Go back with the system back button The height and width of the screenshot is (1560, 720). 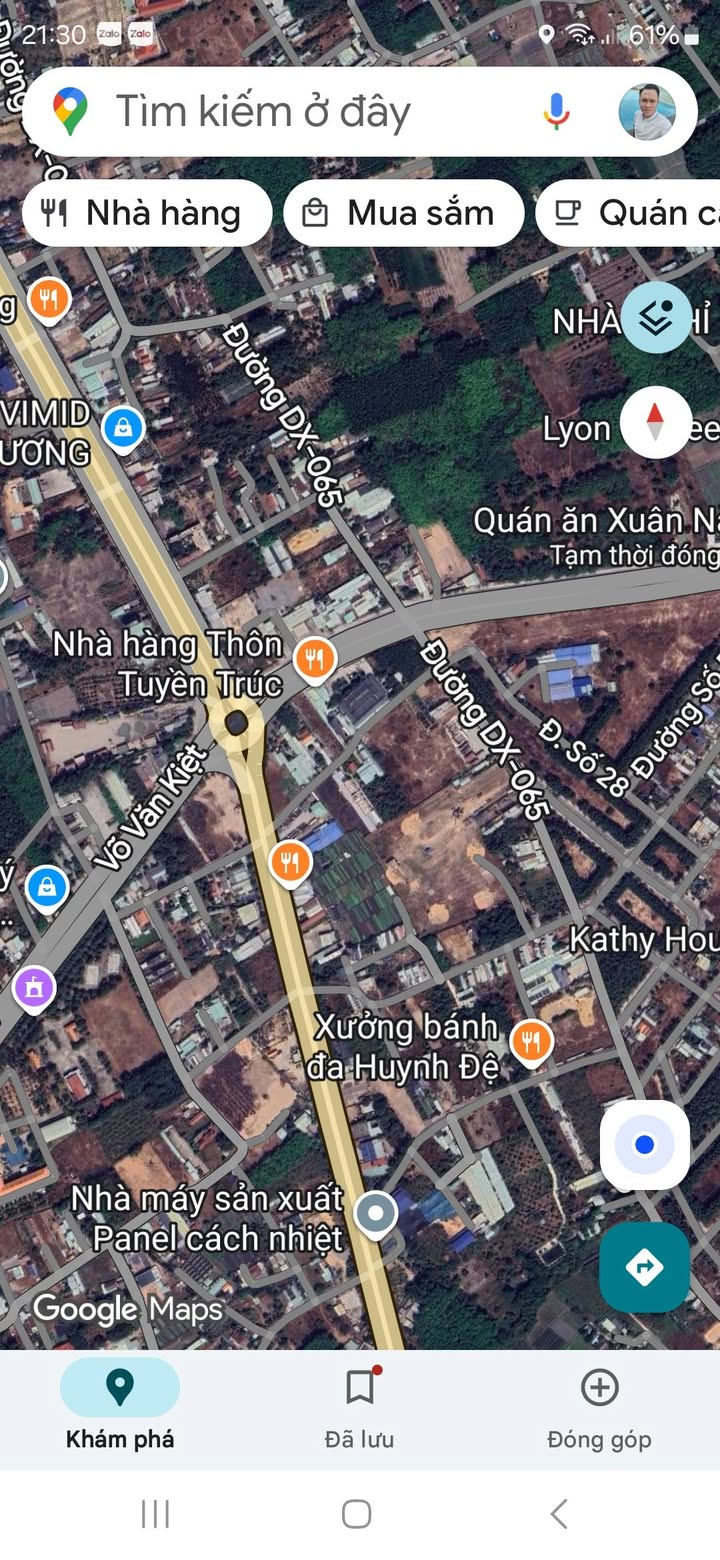559,1514
